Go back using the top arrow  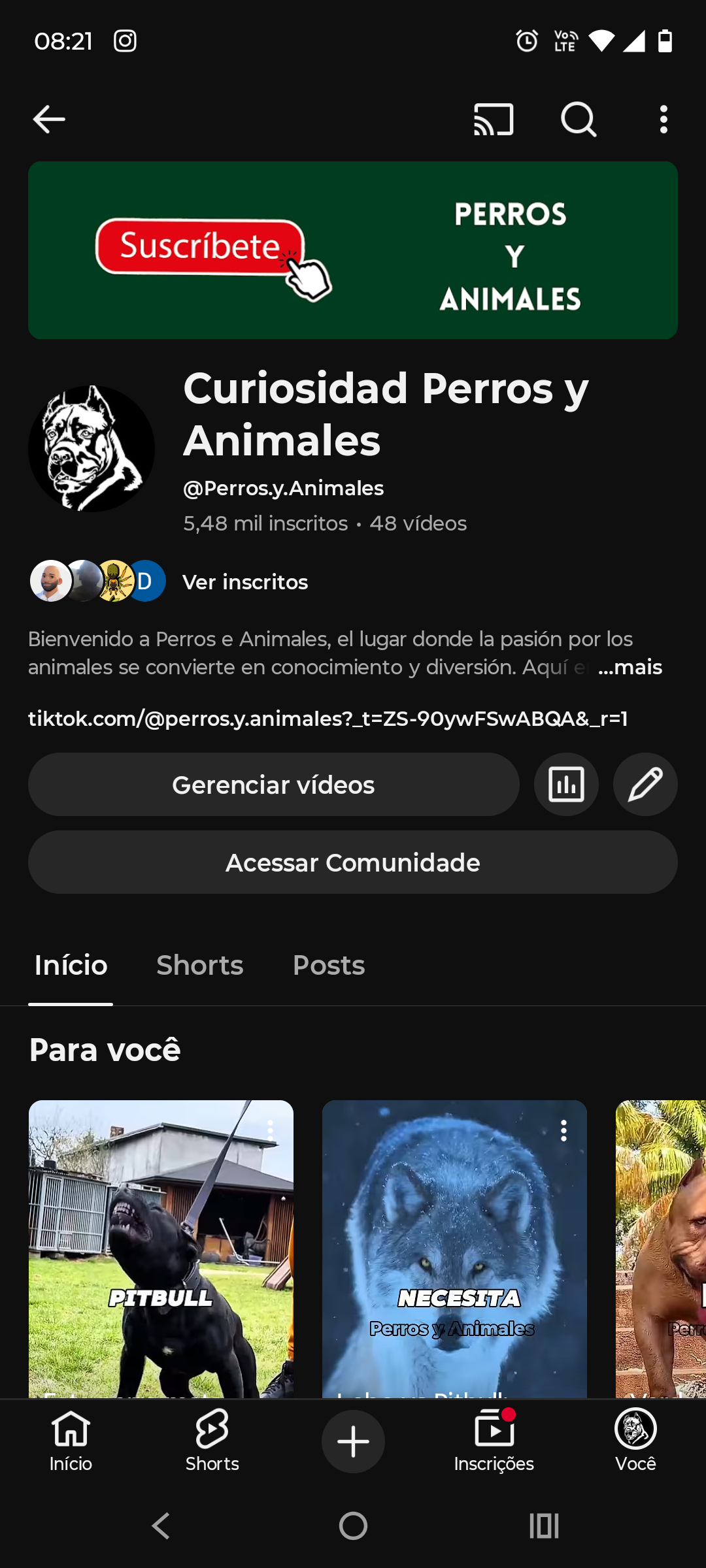49,120
